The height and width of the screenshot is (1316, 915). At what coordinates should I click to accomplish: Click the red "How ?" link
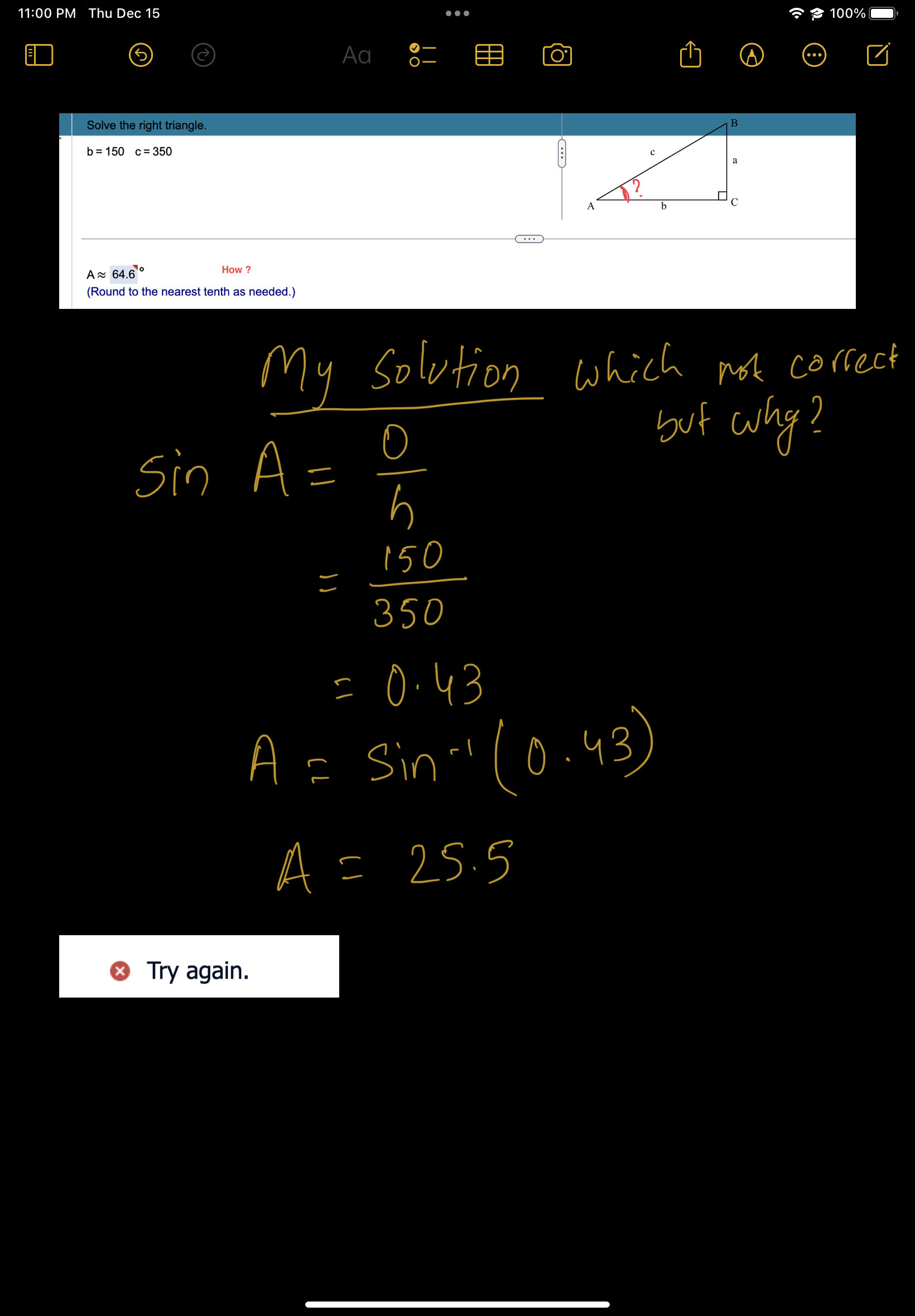point(235,269)
